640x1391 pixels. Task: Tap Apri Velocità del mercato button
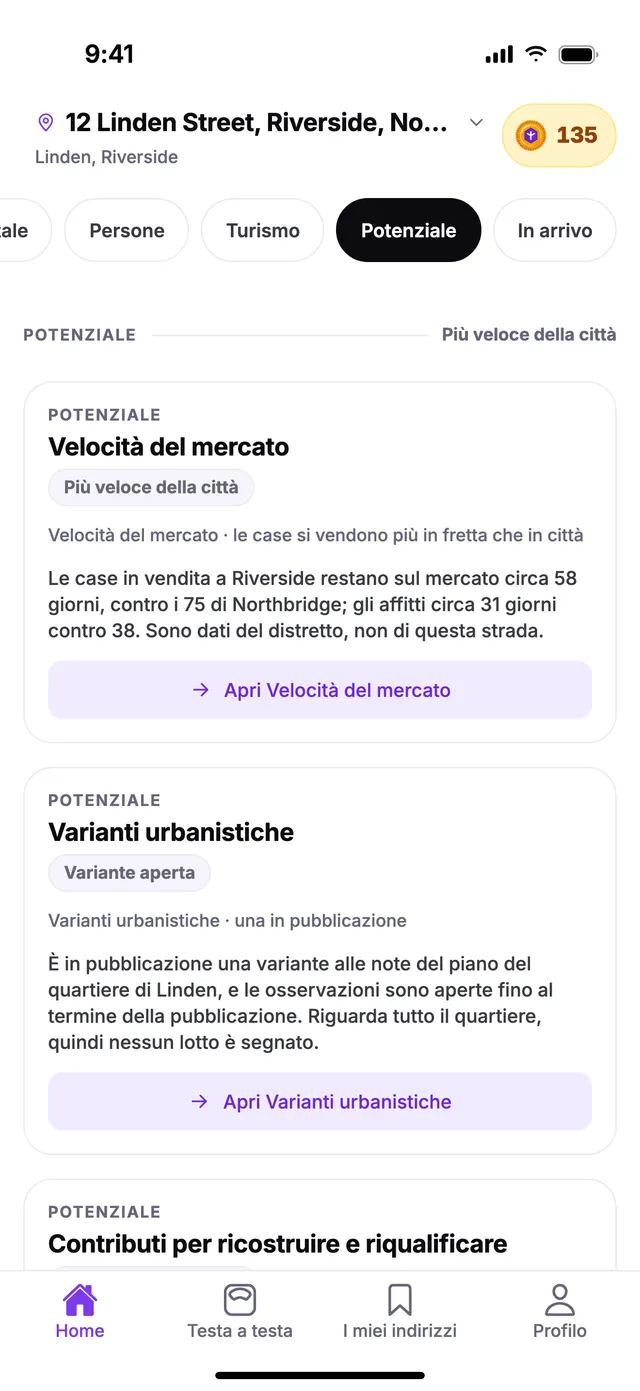(x=320, y=690)
